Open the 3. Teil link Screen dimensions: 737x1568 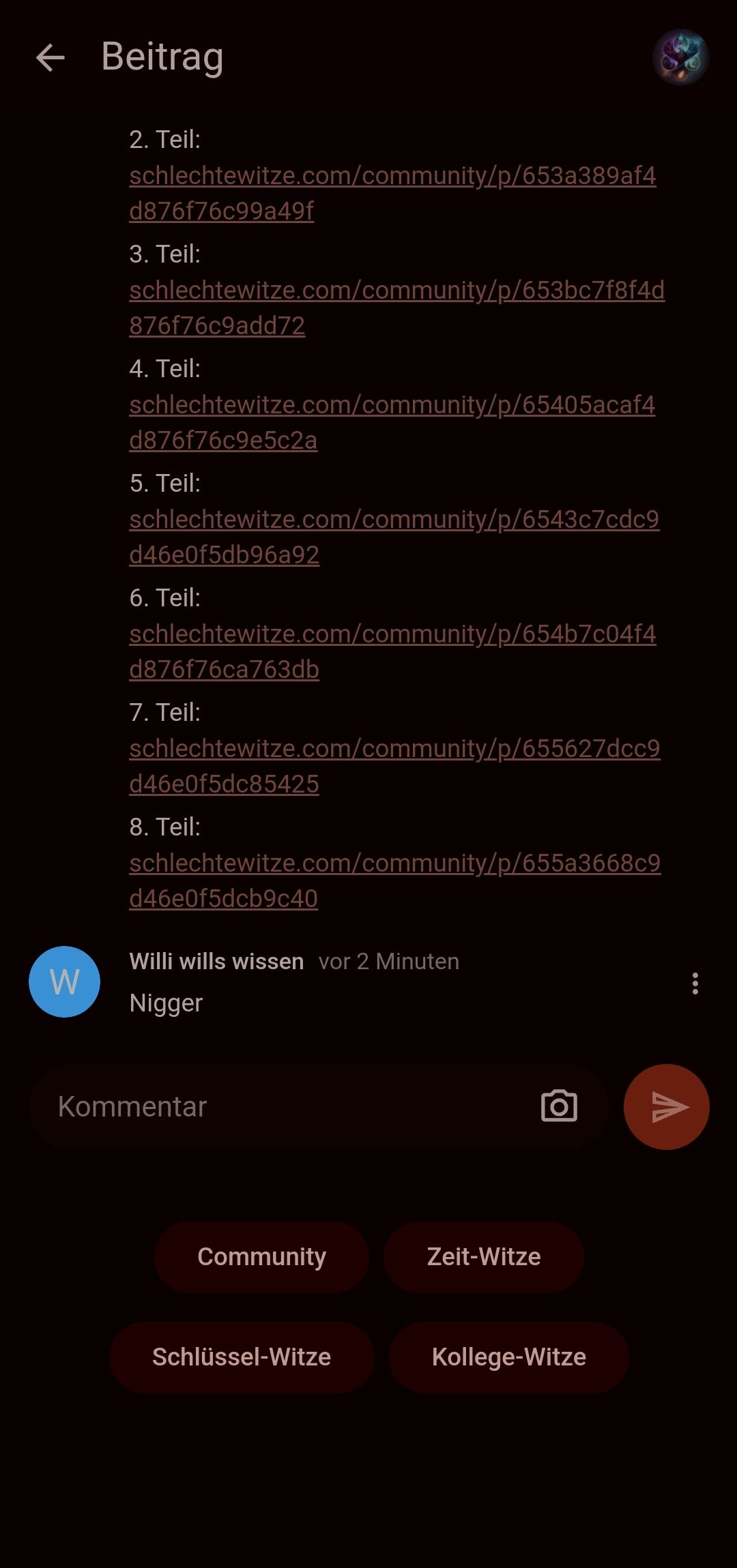[x=396, y=291]
